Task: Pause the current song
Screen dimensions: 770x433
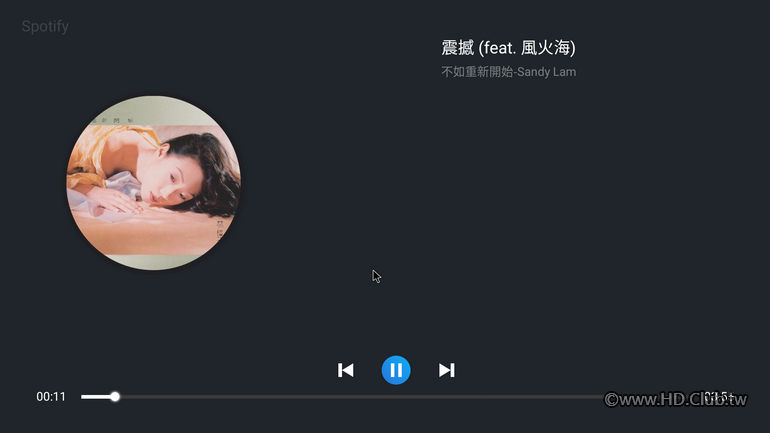Action: click(396, 370)
